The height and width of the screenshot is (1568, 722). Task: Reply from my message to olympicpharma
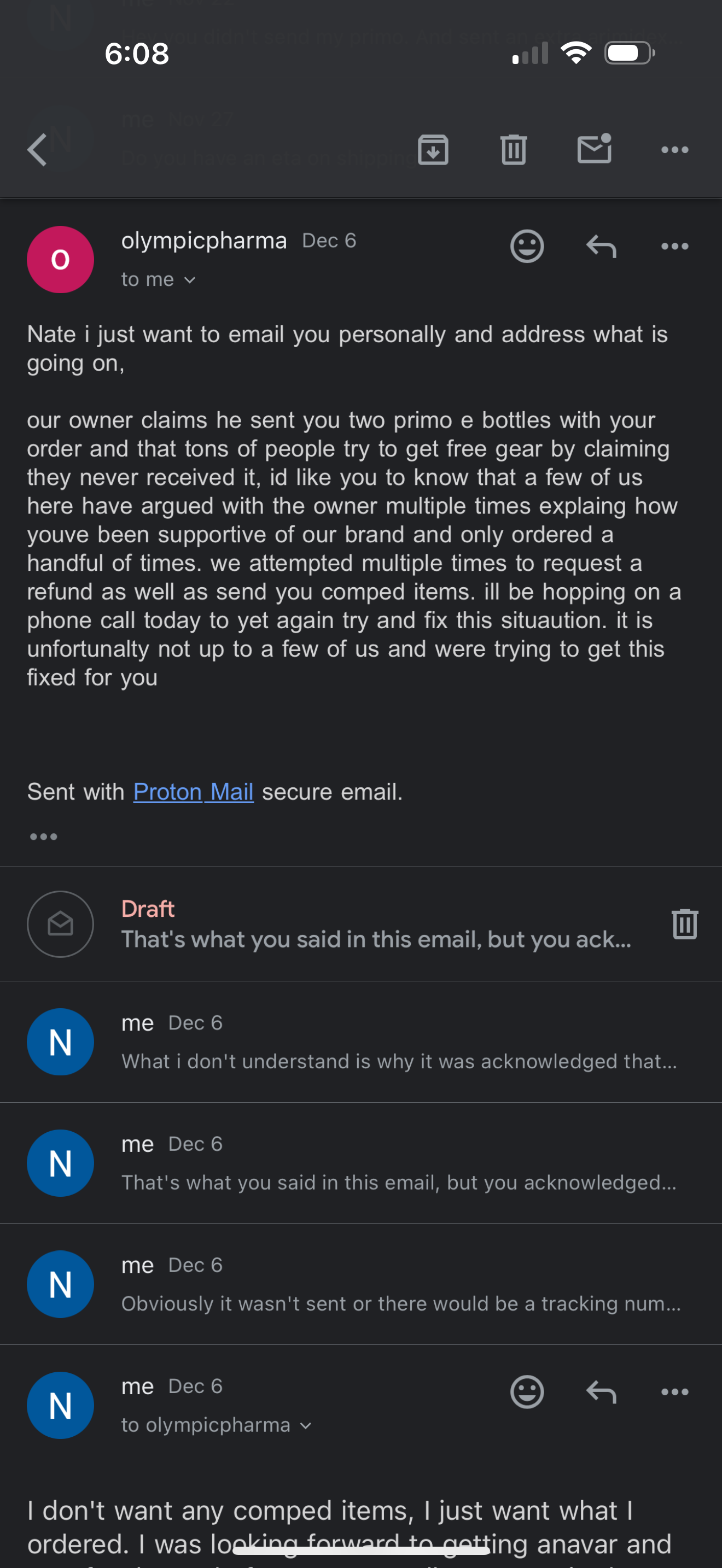click(601, 1391)
